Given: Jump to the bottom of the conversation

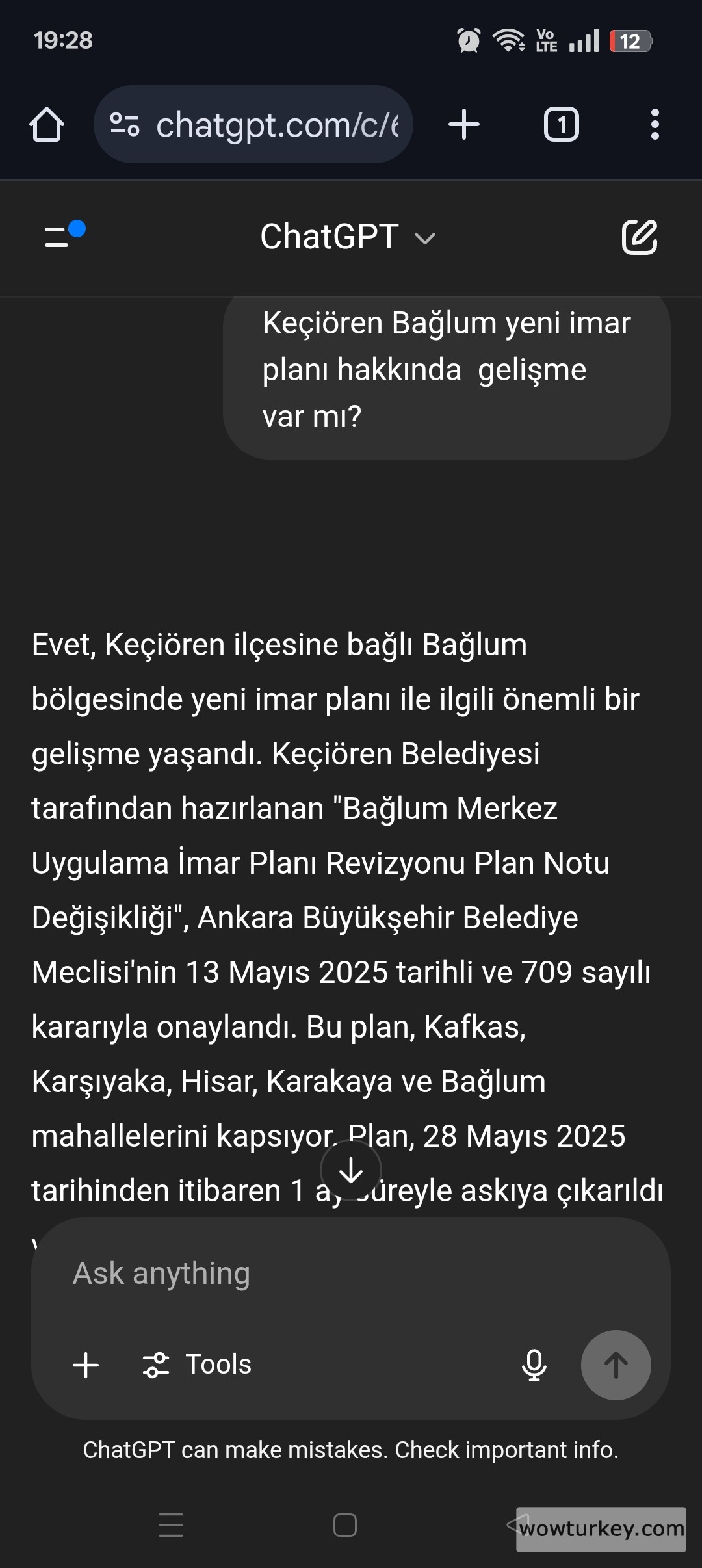Looking at the screenshot, I should point(351,1171).
